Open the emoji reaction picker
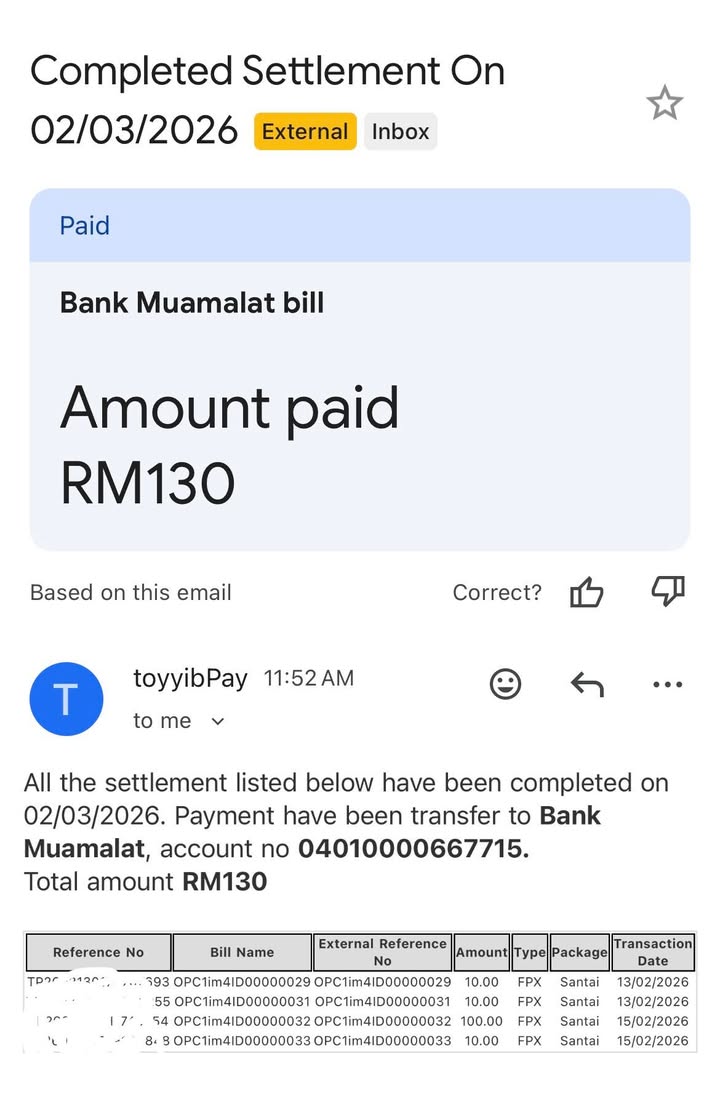Screen dimensions: 720x1096 point(505,684)
